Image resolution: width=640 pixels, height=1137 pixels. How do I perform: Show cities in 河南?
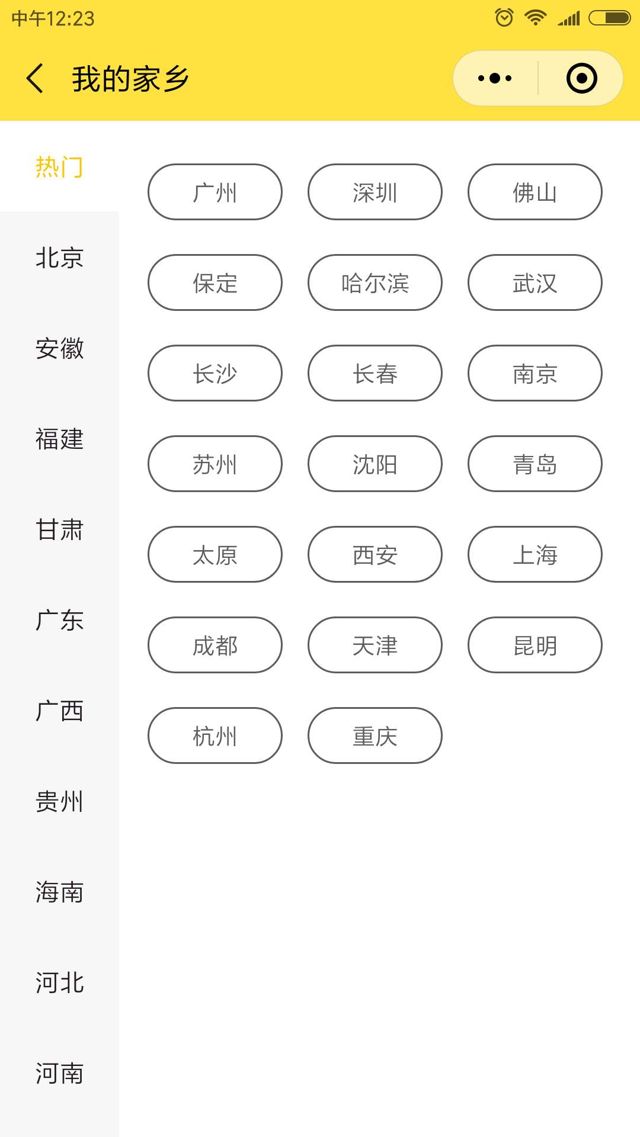click(x=59, y=1073)
